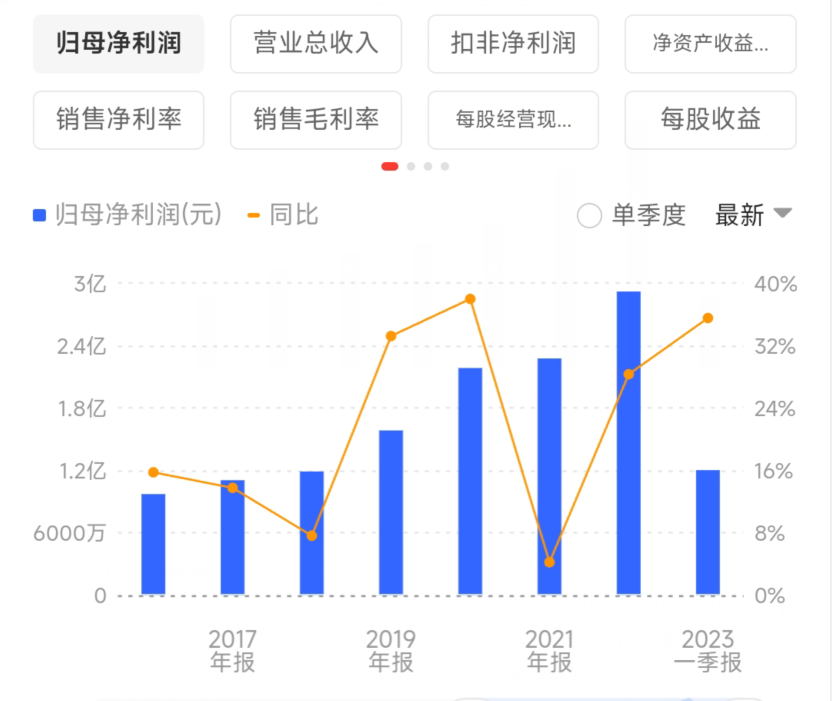832x701 pixels.
Task: Switch to the 营业总收入 metric
Action: tap(316, 44)
